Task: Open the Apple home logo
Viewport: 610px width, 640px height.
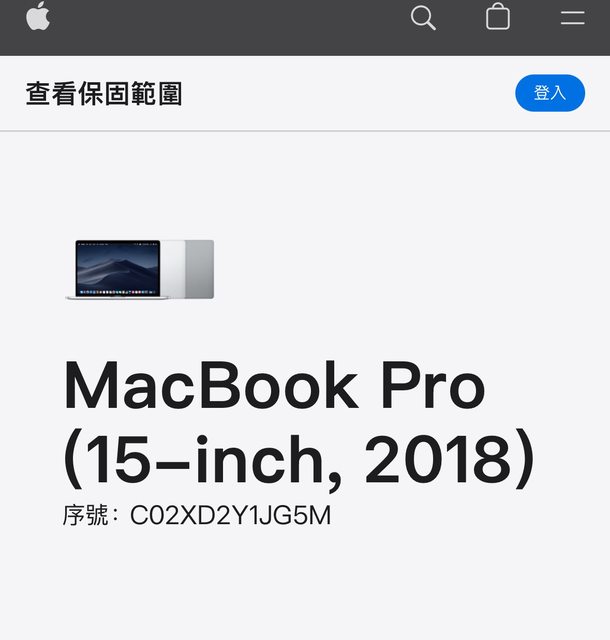Action: 38,16
